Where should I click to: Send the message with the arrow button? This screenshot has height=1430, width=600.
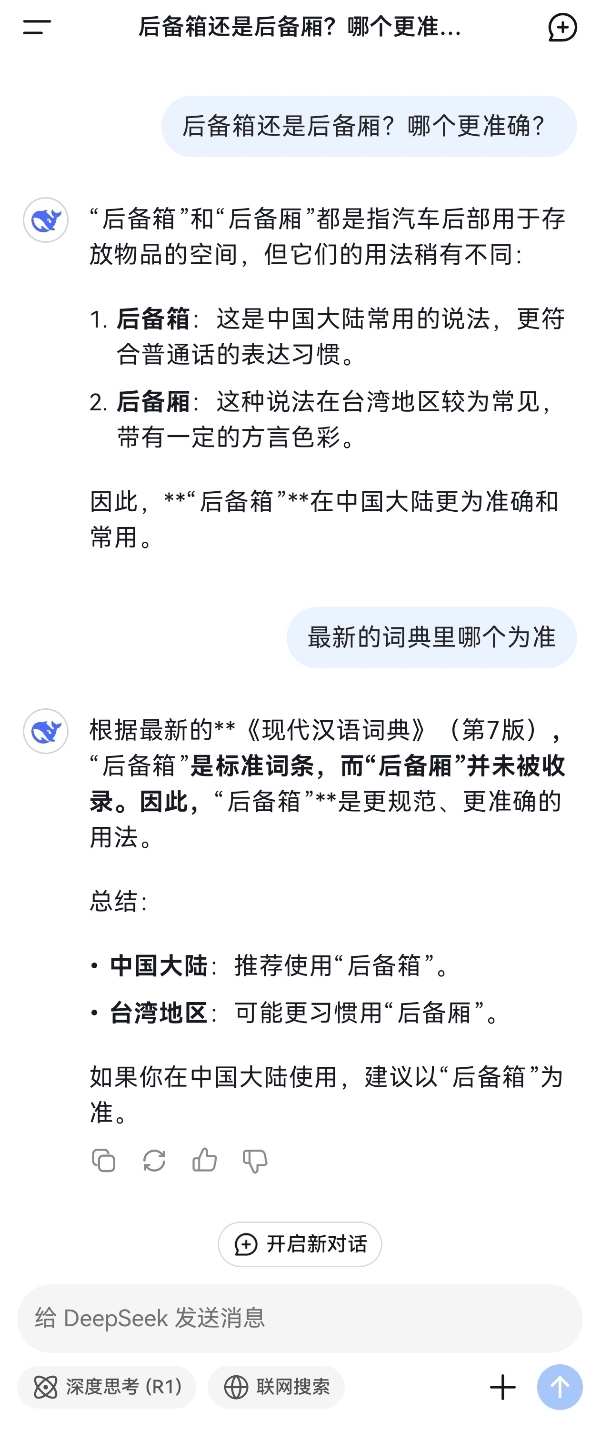tap(560, 1387)
